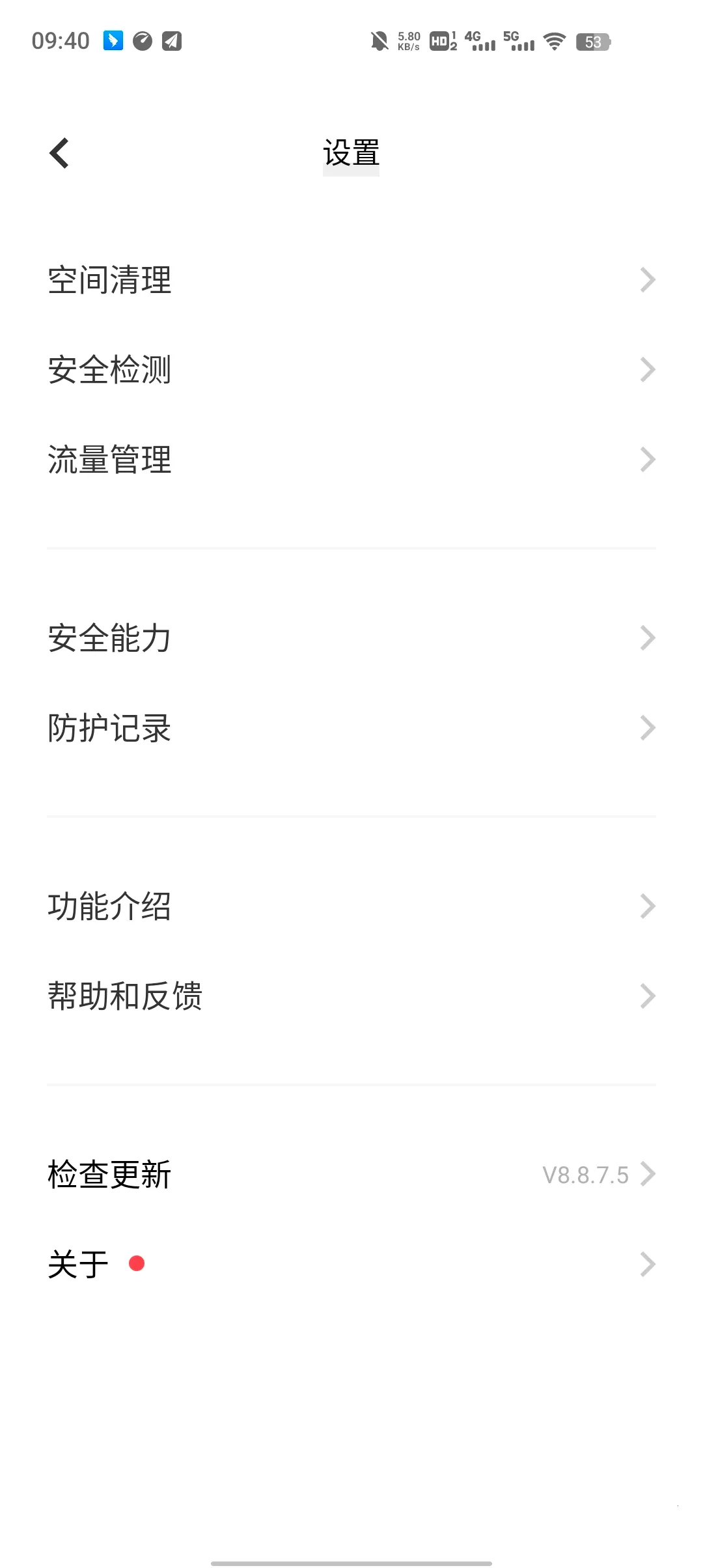Check for updates via 检查更新
The height and width of the screenshot is (1568, 703).
[x=351, y=1175]
